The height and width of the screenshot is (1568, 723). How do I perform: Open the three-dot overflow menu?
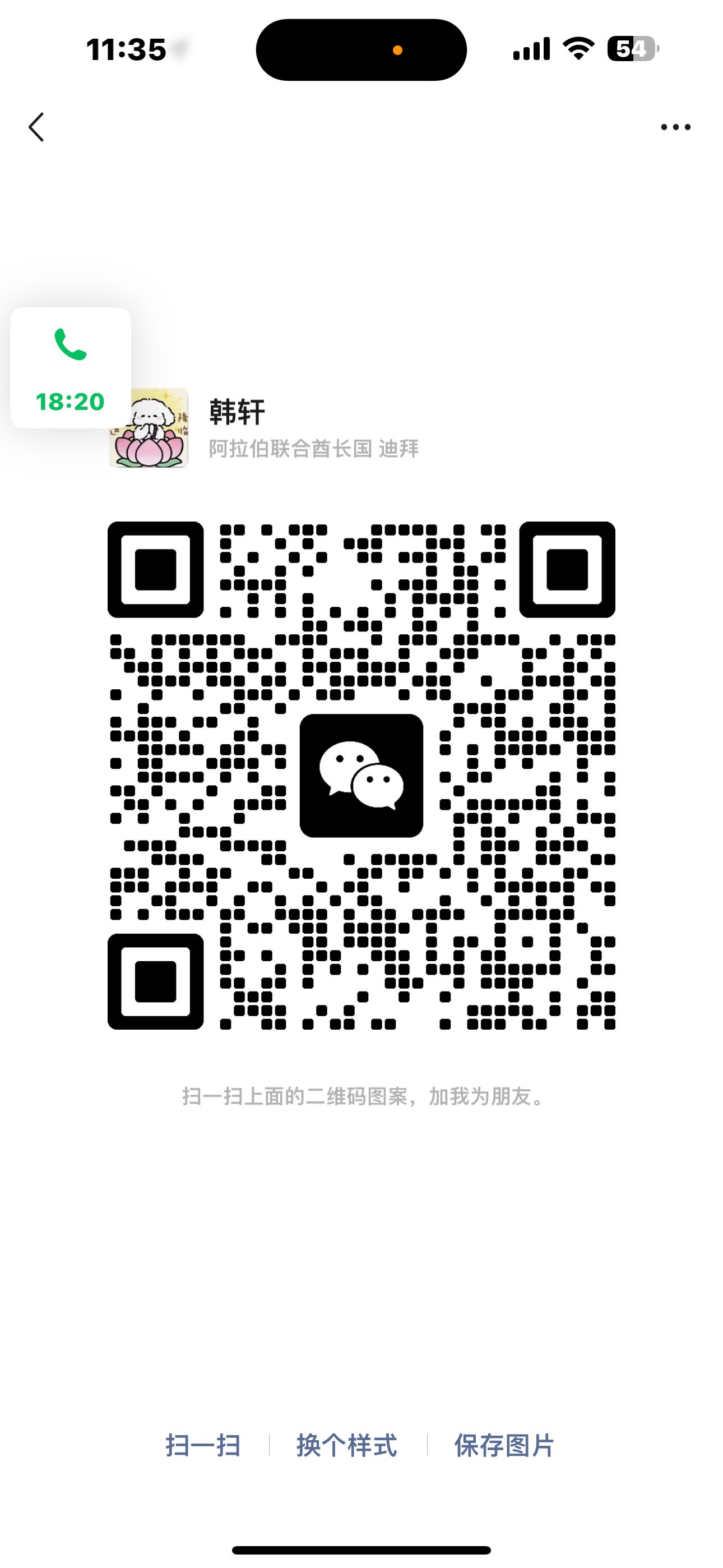coord(675,127)
